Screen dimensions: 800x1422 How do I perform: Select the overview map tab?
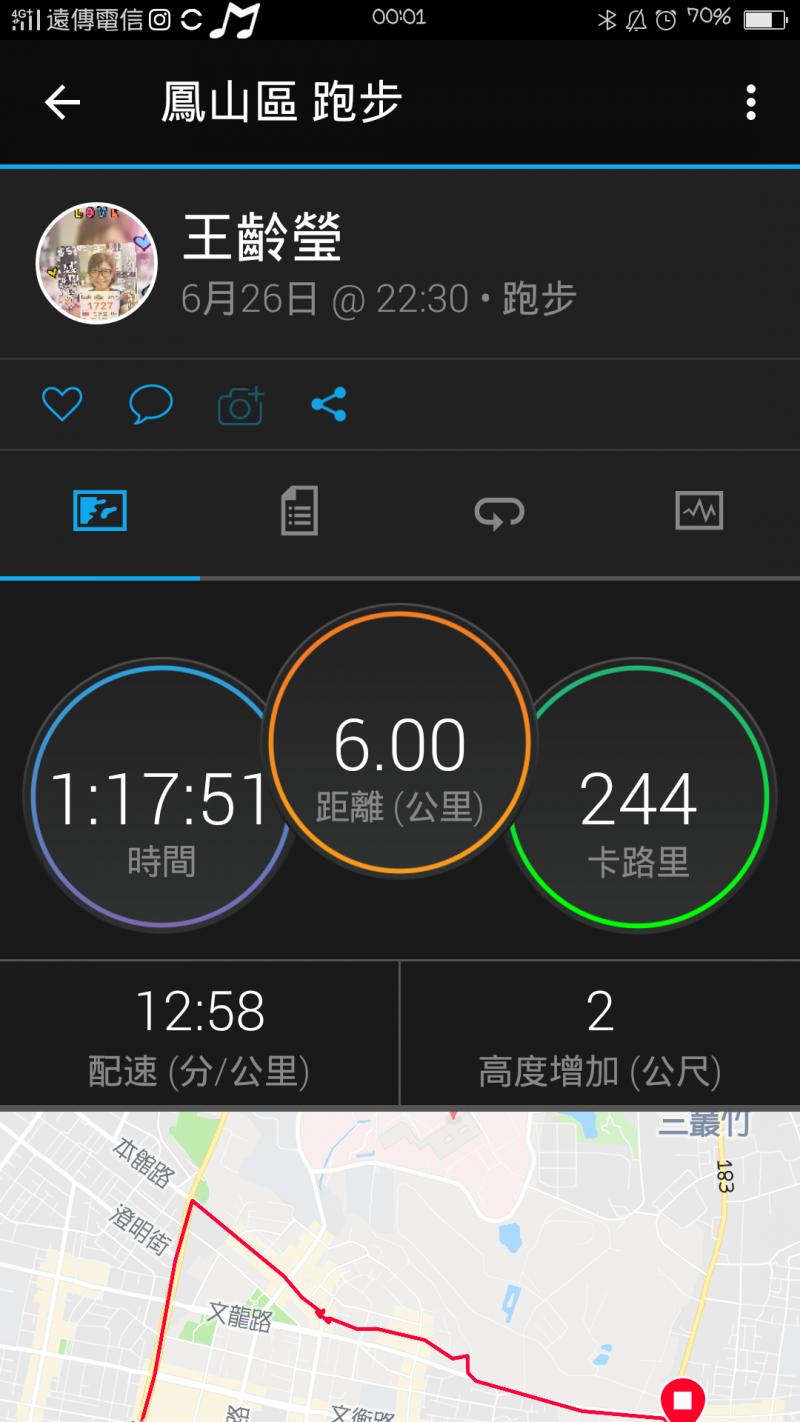[100, 511]
